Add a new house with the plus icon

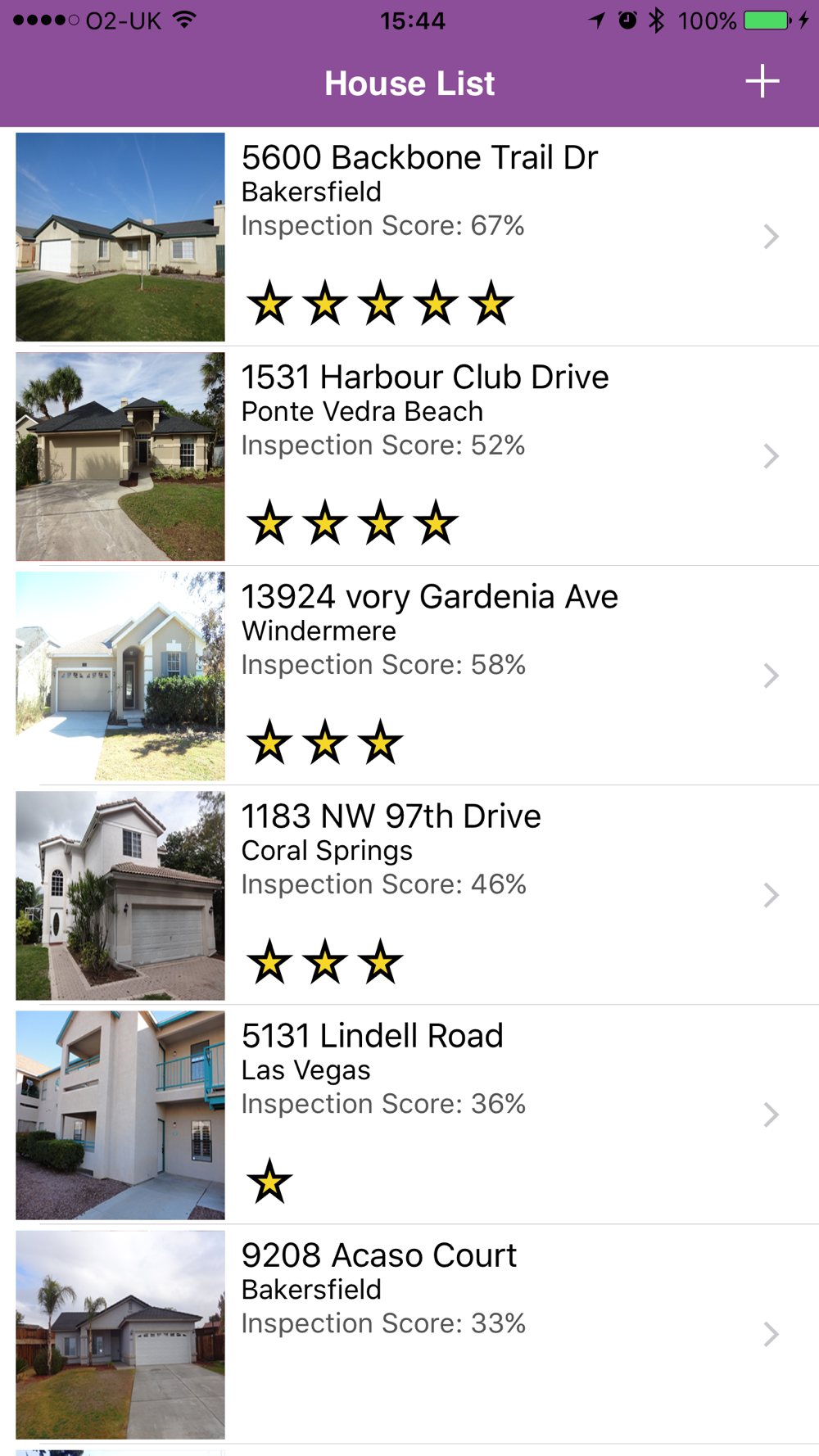(x=762, y=82)
